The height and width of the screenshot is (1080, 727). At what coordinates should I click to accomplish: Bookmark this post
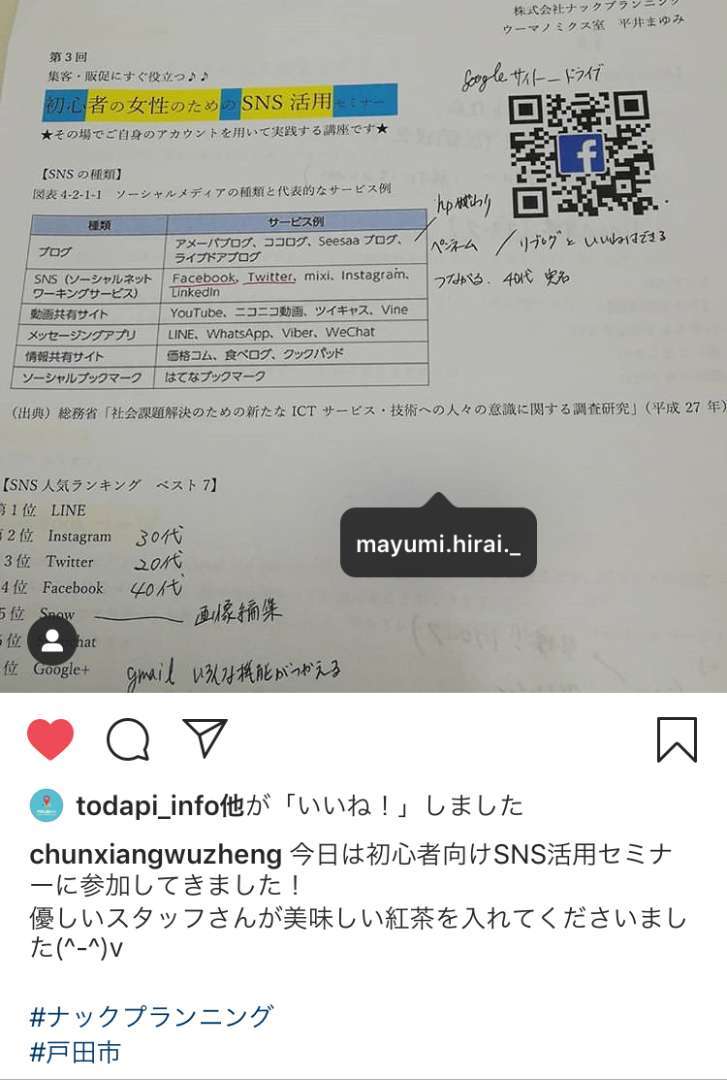[x=676, y=740]
